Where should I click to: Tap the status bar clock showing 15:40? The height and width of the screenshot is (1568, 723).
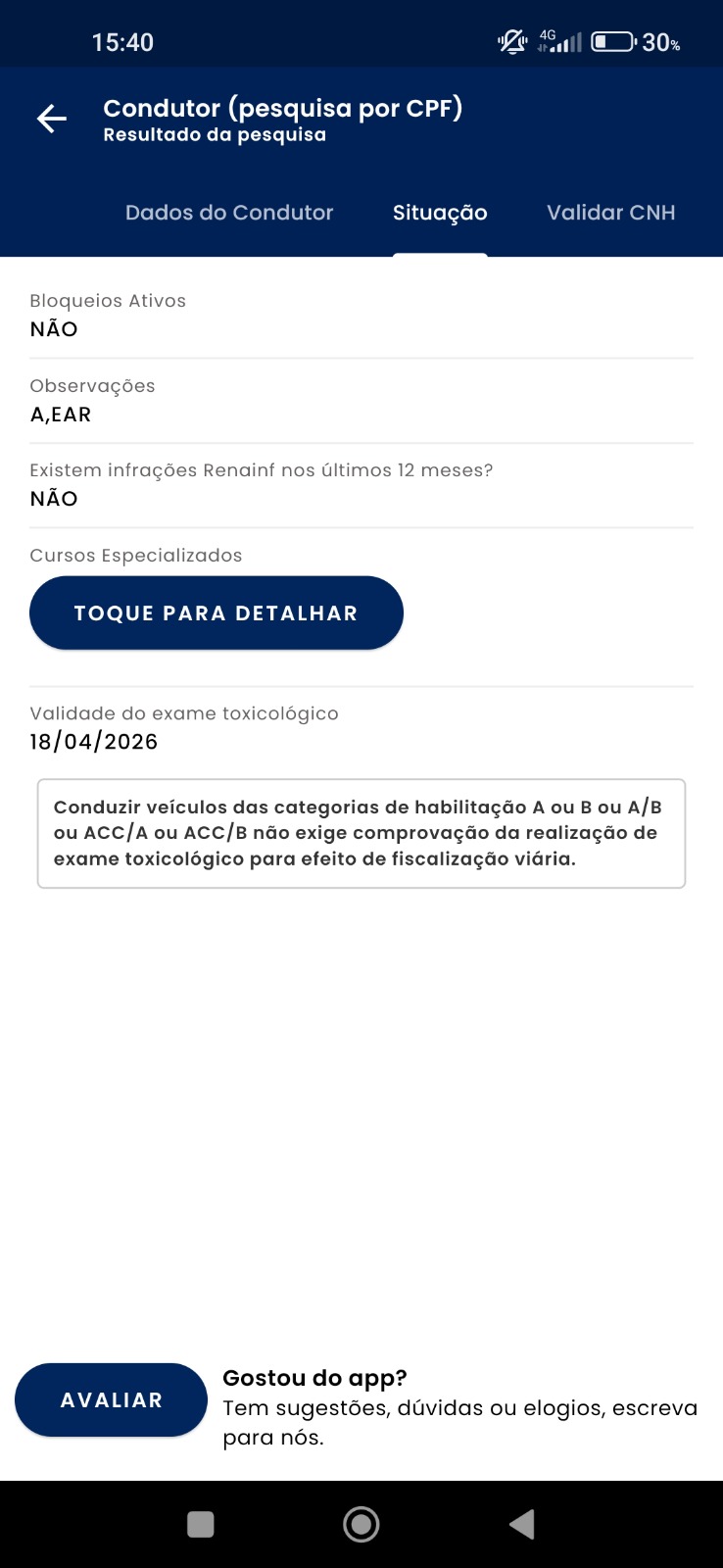point(124,42)
